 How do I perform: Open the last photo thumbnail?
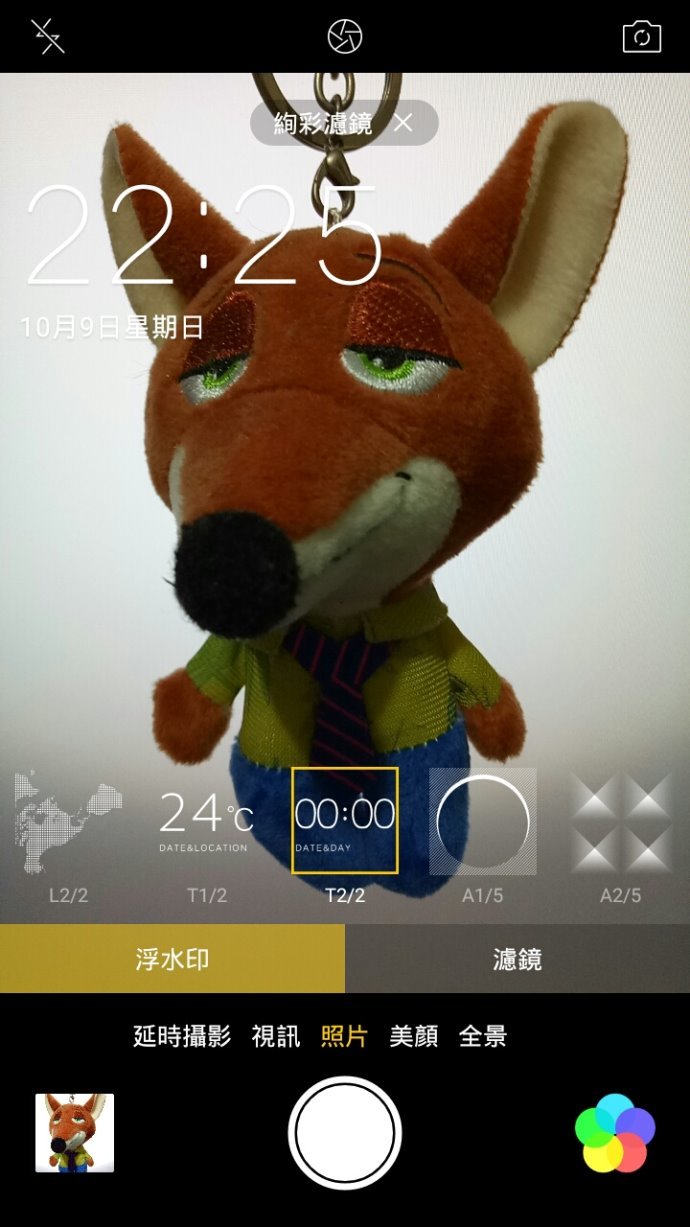coord(75,1133)
